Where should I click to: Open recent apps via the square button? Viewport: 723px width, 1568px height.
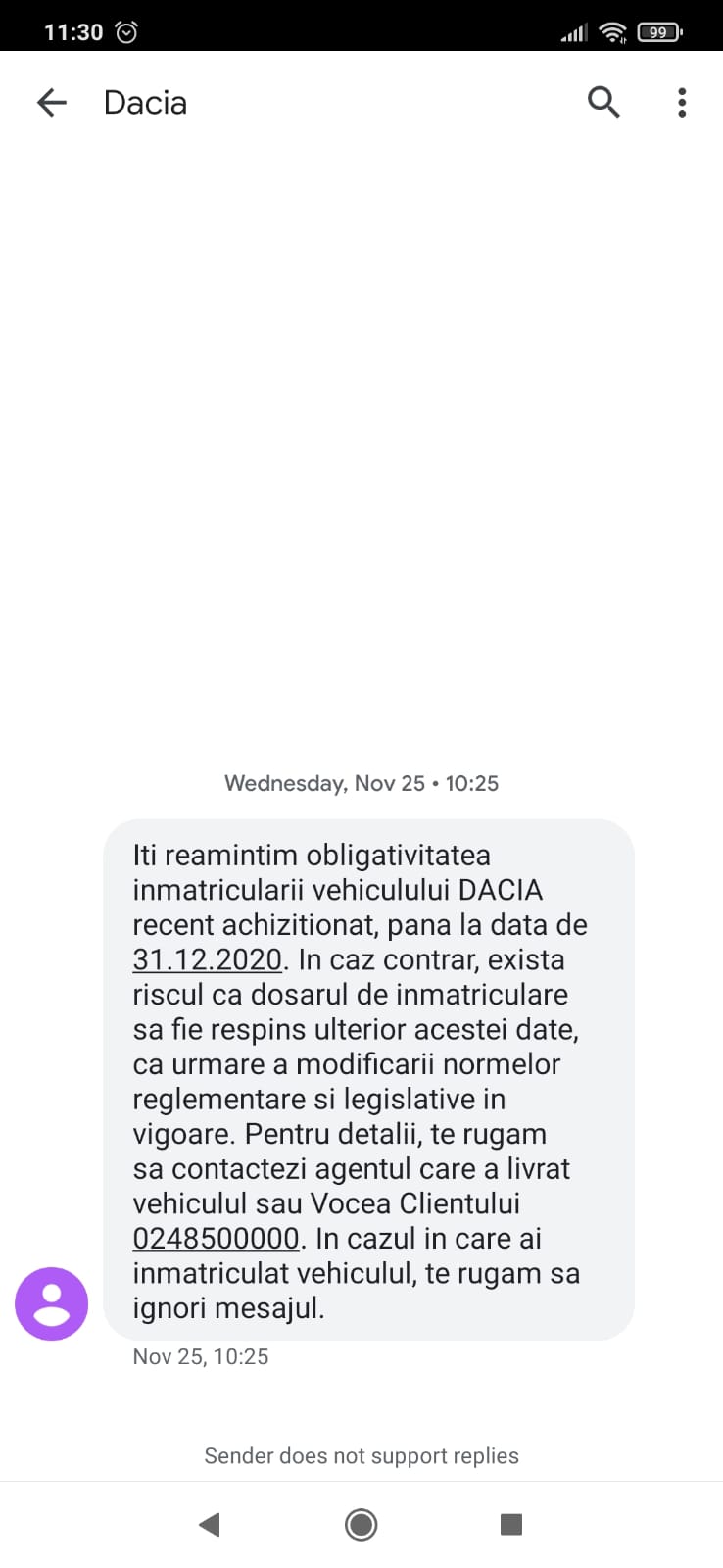point(510,1524)
